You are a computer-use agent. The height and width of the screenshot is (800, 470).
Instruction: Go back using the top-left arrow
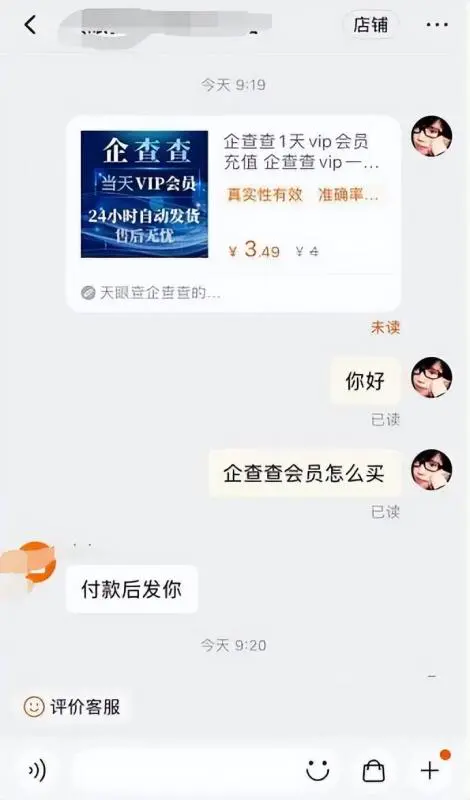[31, 24]
